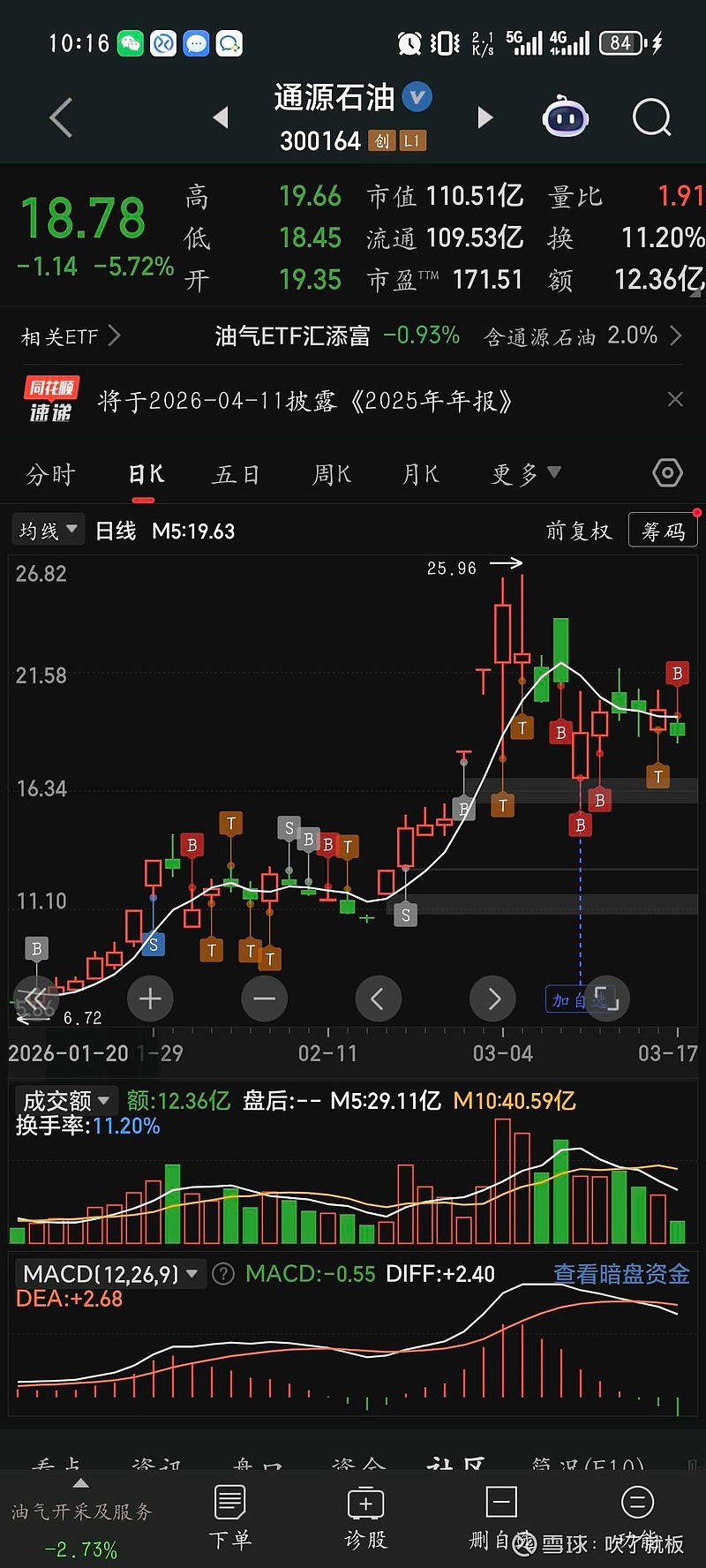The width and height of the screenshot is (706, 1568).
Task: Show the 月K chart
Action: coord(420,475)
